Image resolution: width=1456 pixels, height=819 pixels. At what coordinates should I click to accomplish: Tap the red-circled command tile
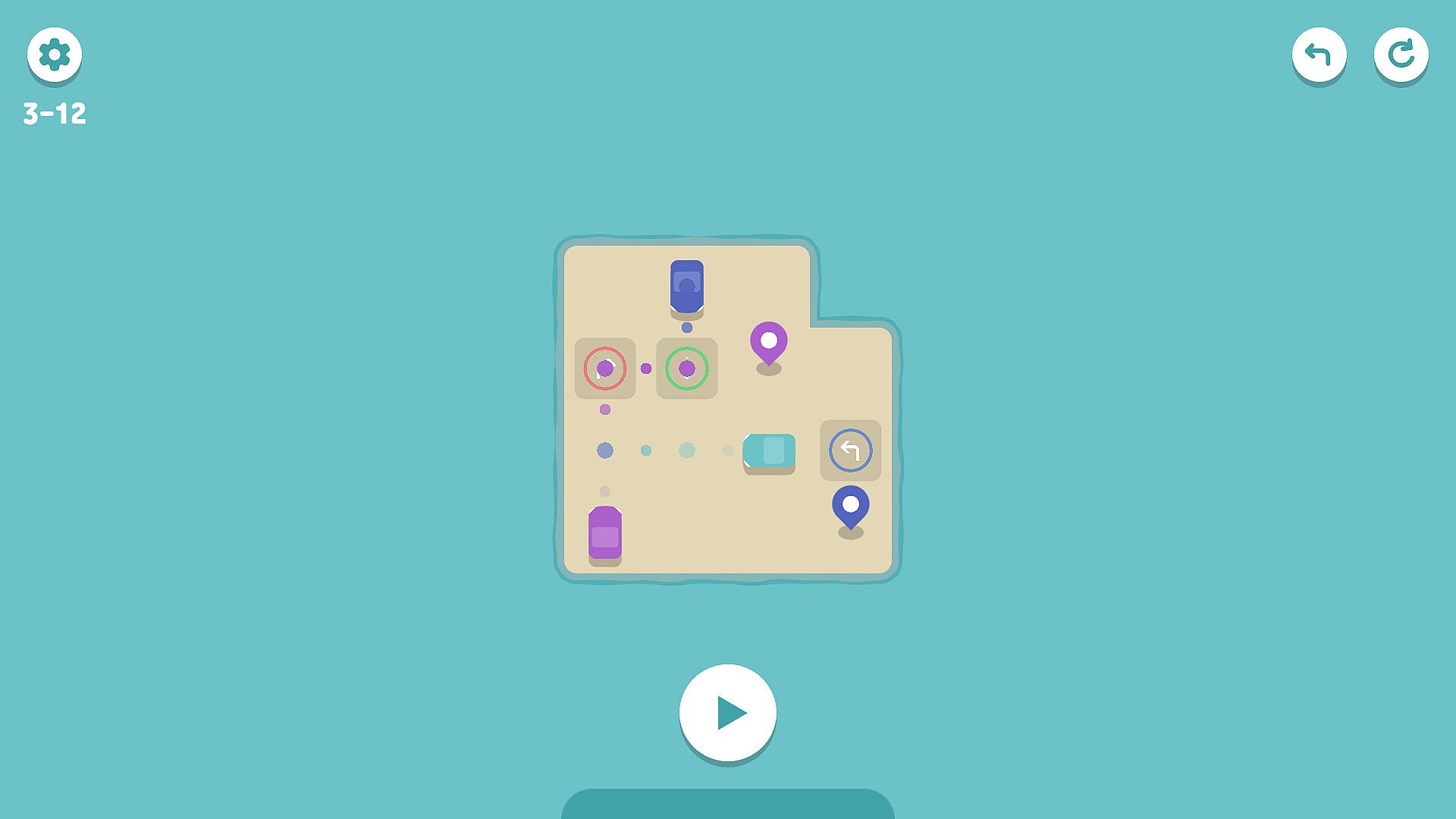pos(604,369)
